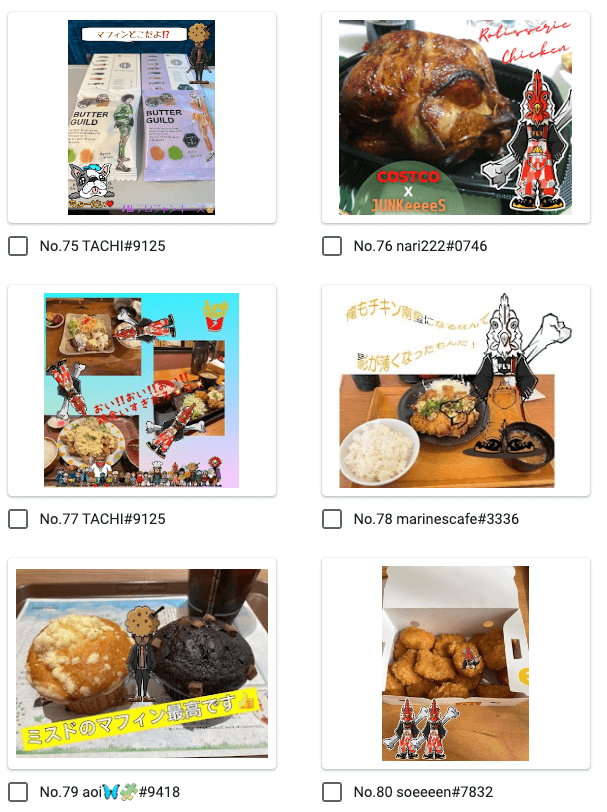View the No.79 muffins photo
The width and height of the screenshot is (607, 812).
pos(141,664)
